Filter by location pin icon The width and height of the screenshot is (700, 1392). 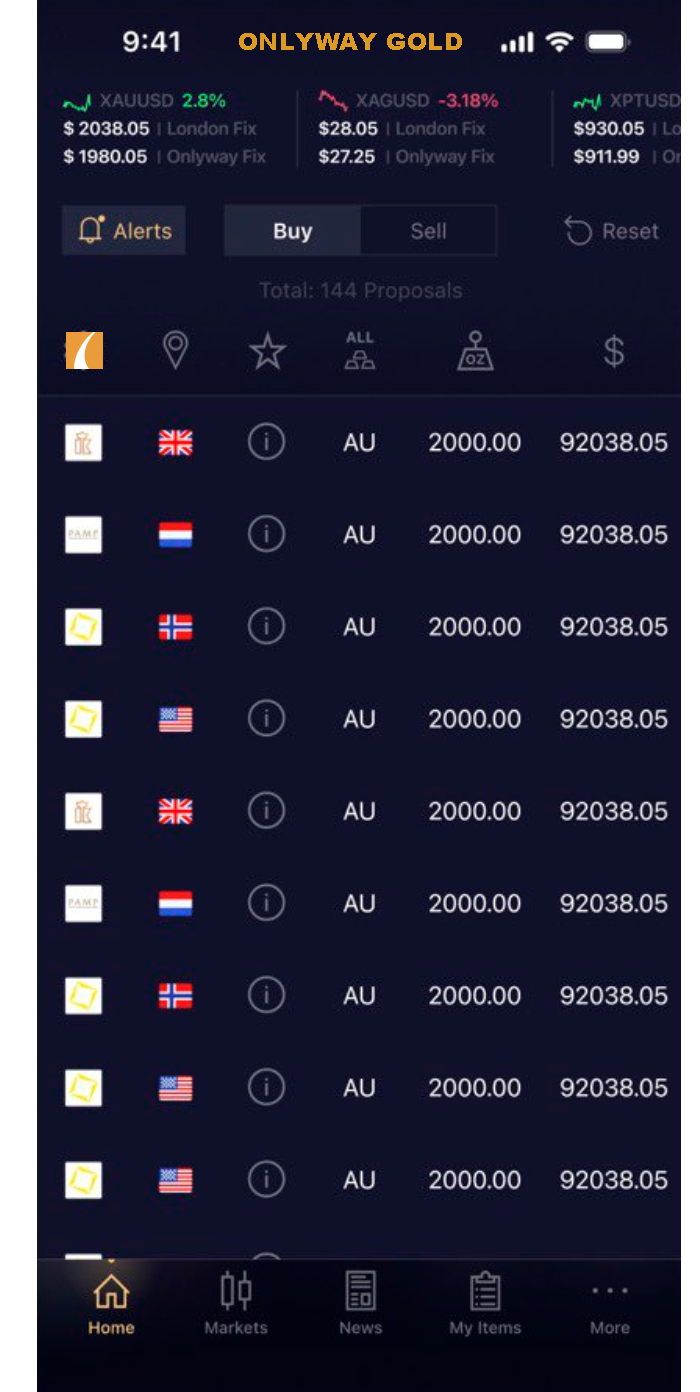(x=175, y=351)
